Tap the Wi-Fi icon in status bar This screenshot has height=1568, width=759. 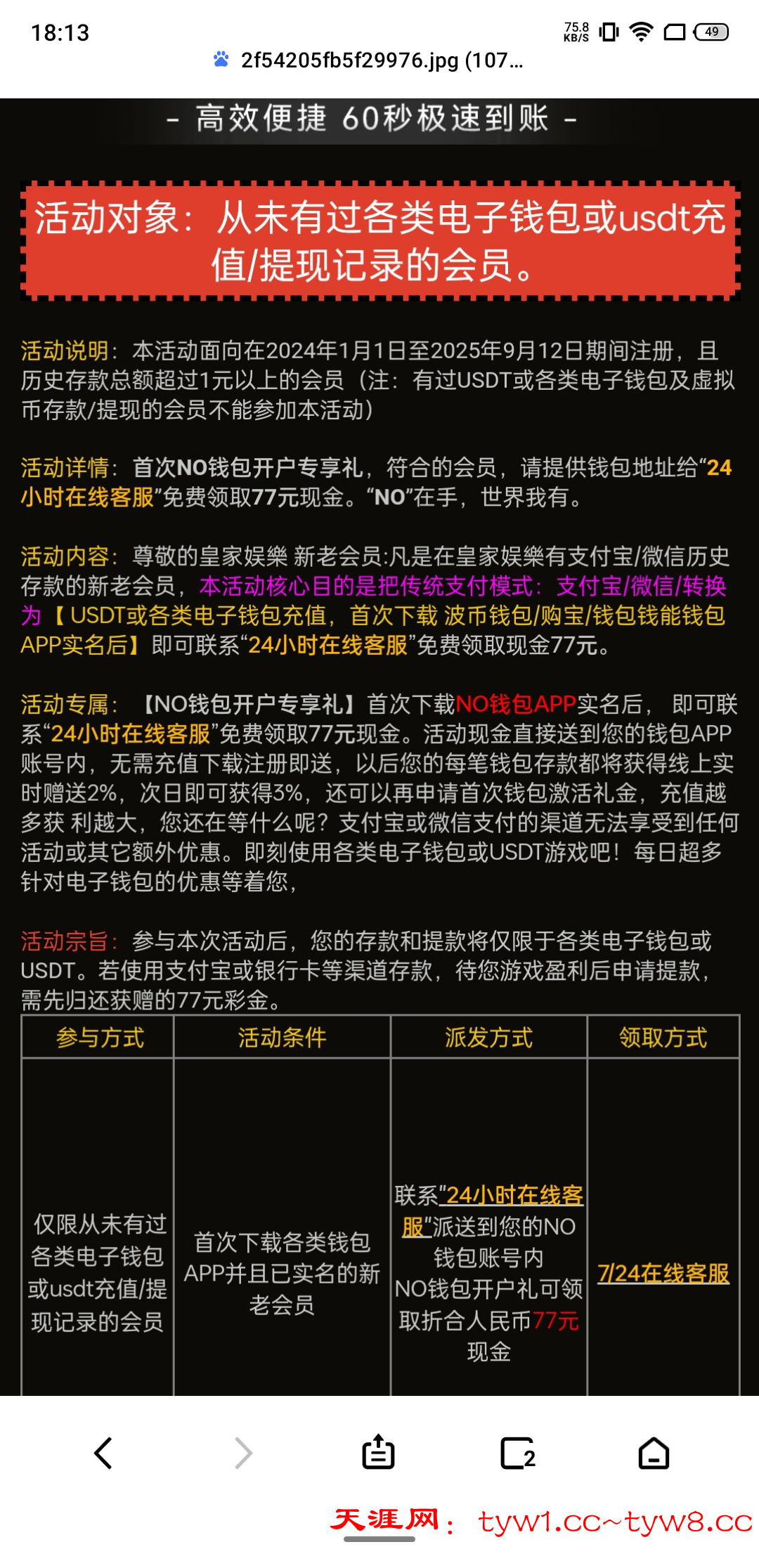point(642,31)
